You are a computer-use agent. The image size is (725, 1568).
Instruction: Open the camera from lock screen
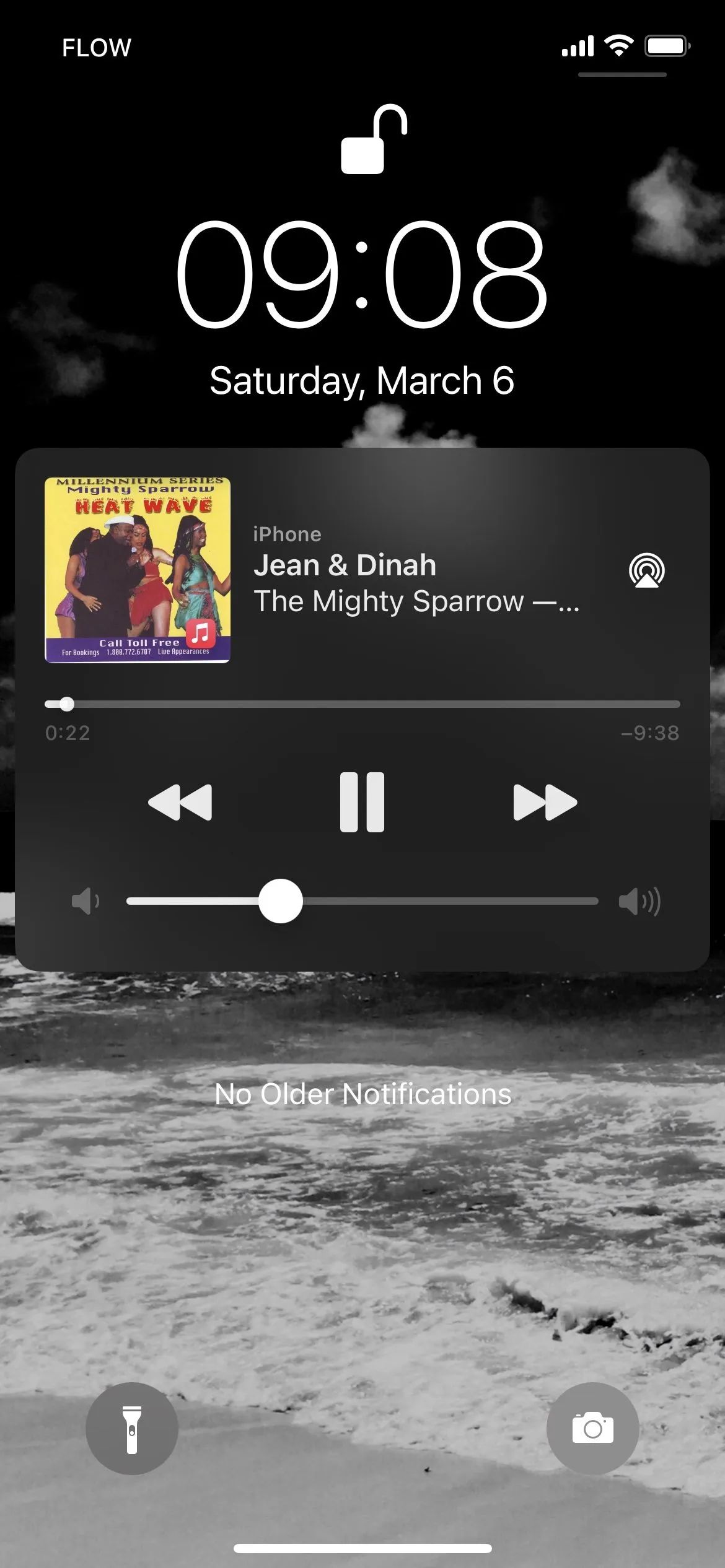coord(592,1428)
